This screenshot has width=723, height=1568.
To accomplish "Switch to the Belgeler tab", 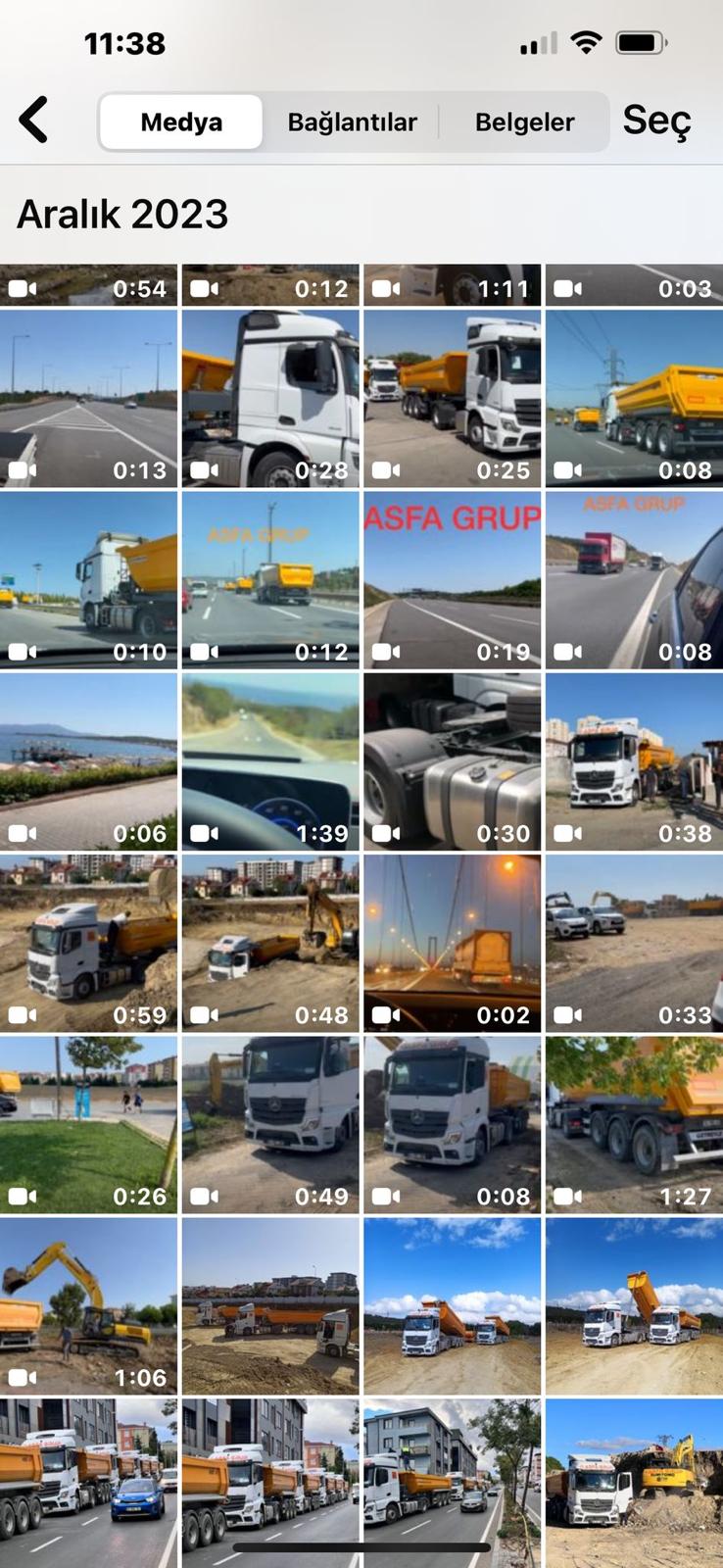I will (x=524, y=122).
